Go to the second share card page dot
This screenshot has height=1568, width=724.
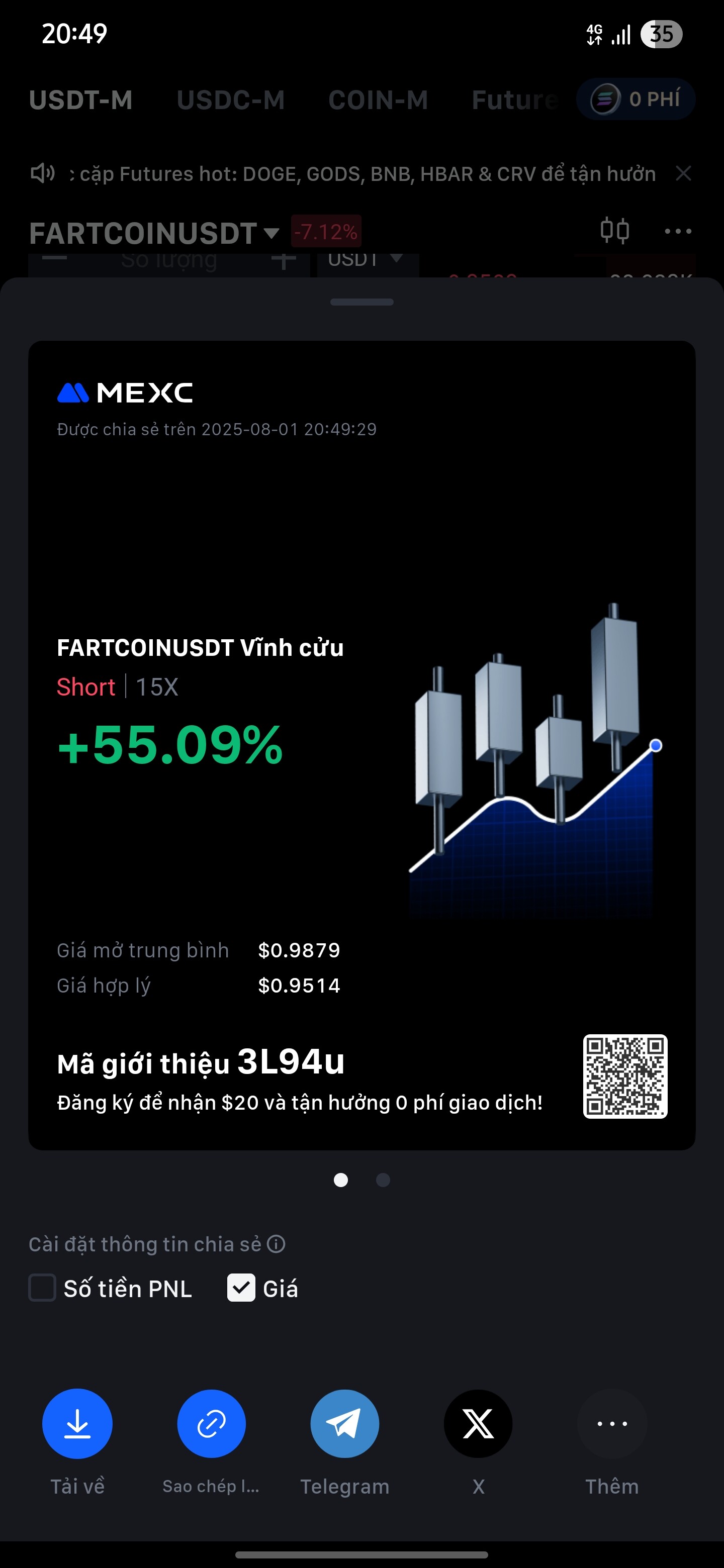pos(383,1180)
